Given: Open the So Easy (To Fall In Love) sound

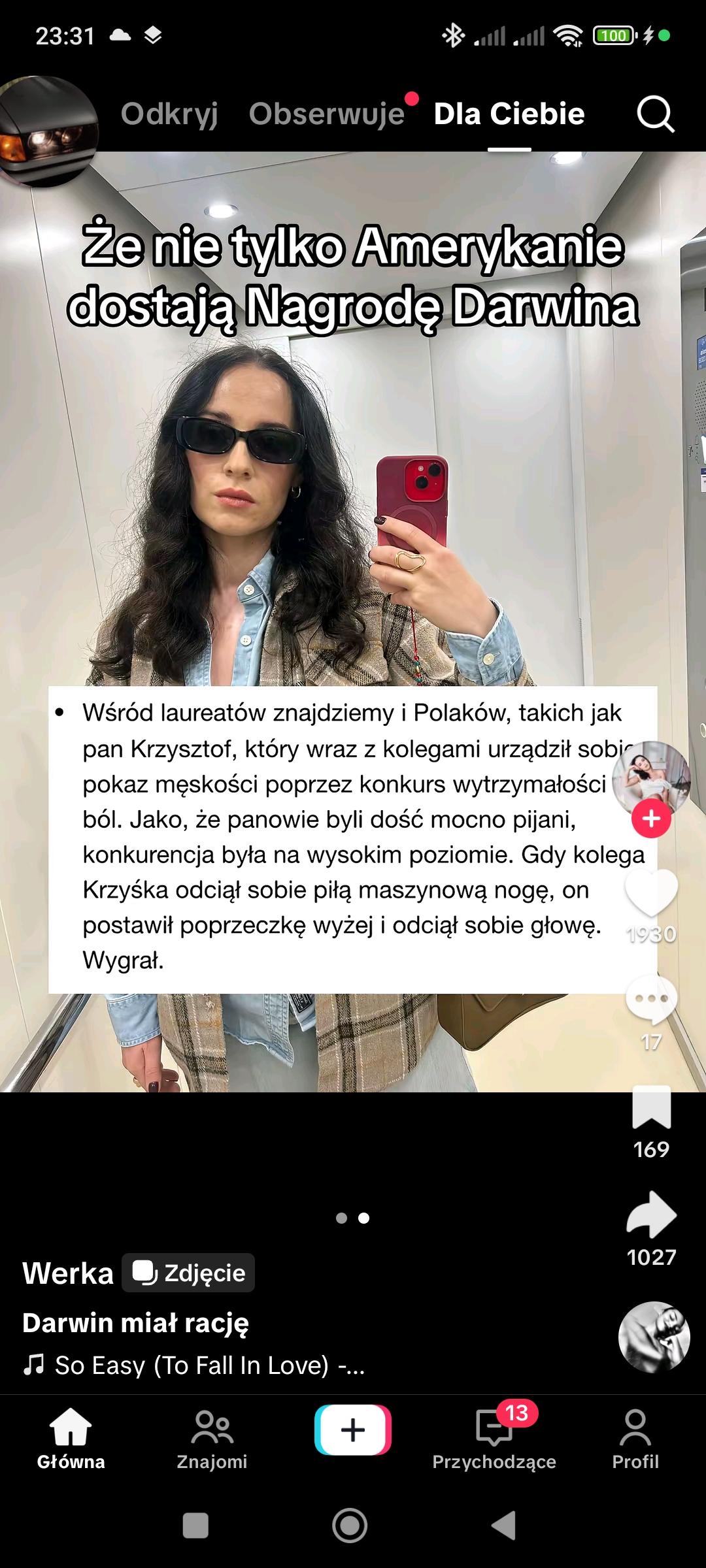Looking at the screenshot, I should click(209, 1365).
